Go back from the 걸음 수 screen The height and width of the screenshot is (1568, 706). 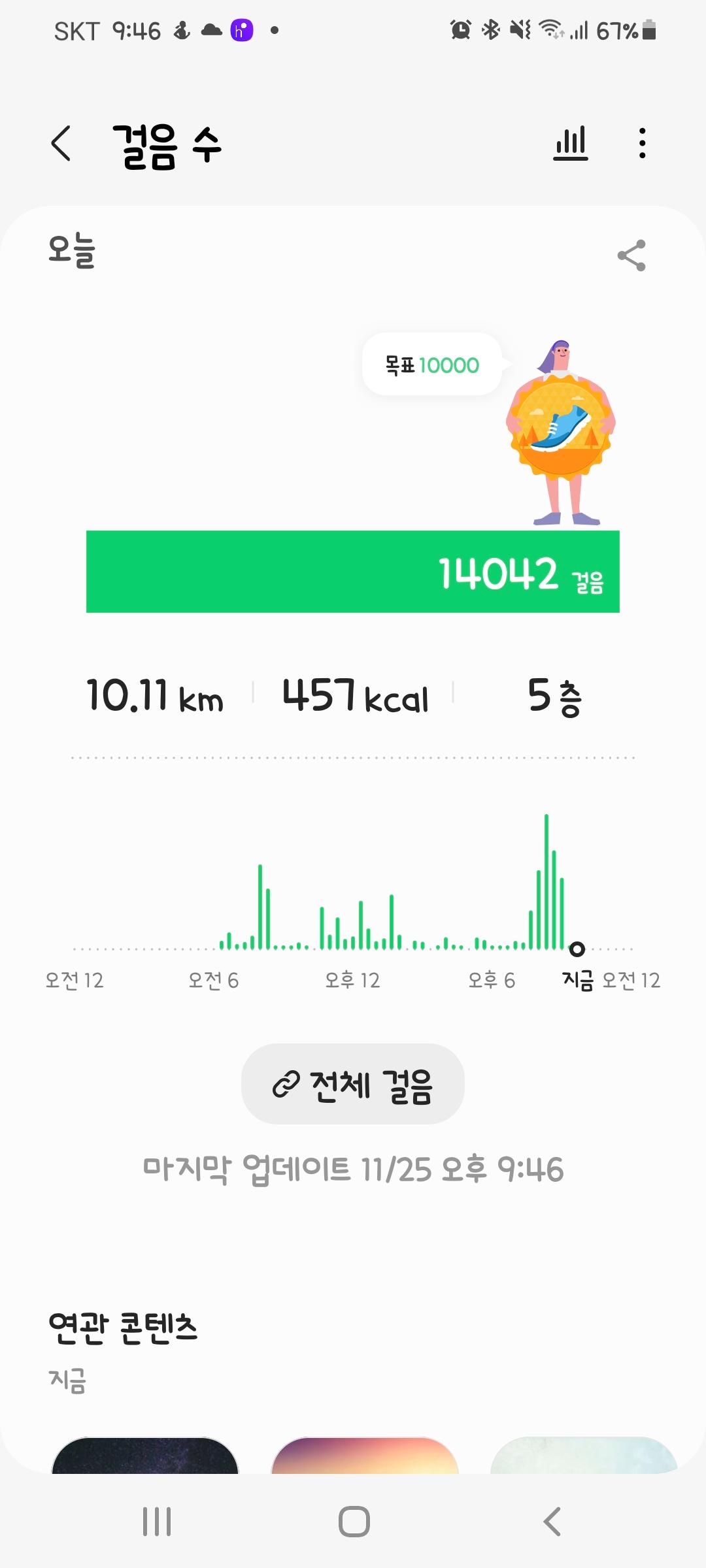pos(61,144)
